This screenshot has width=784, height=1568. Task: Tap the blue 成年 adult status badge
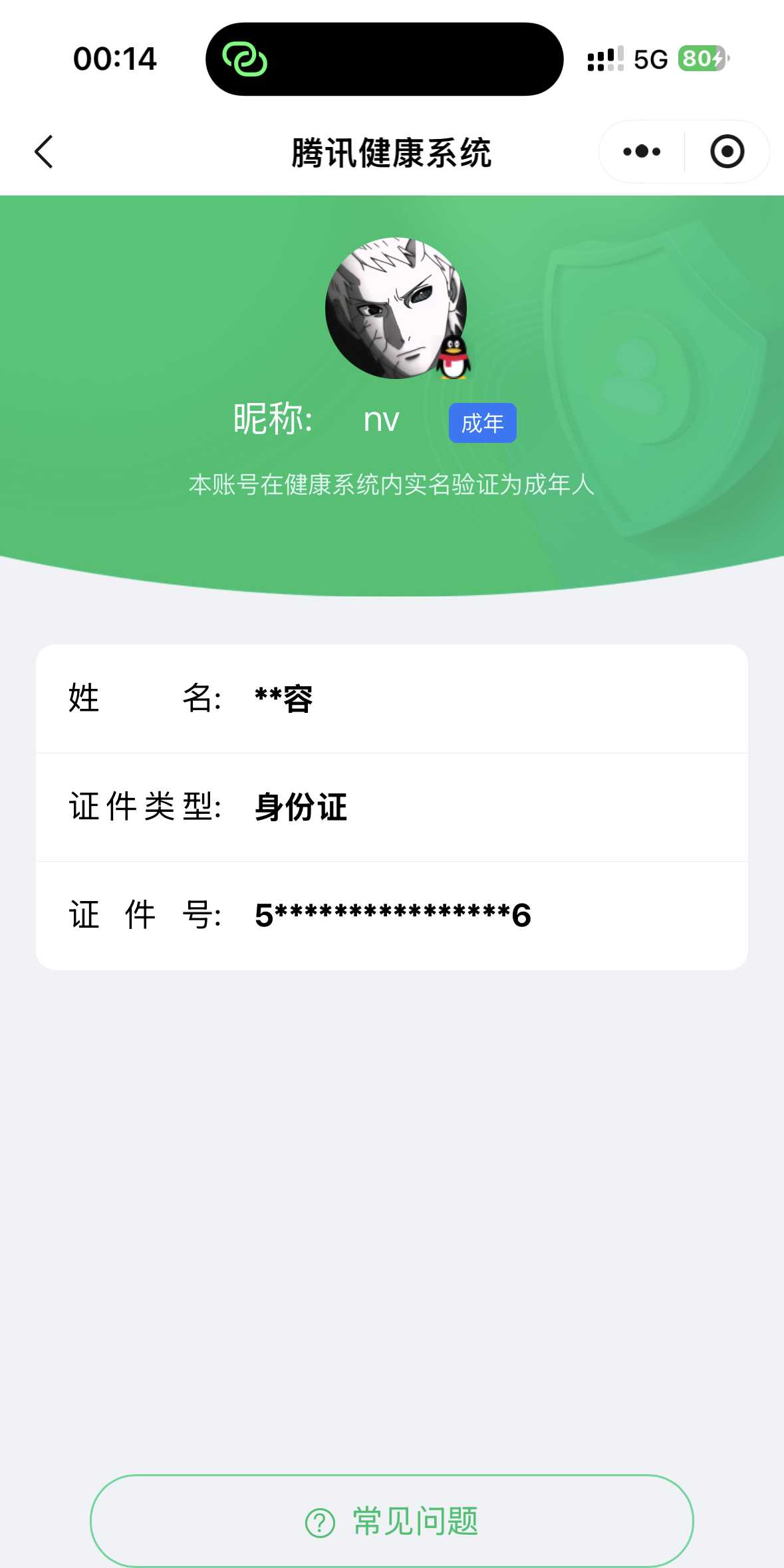tap(482, 422)
